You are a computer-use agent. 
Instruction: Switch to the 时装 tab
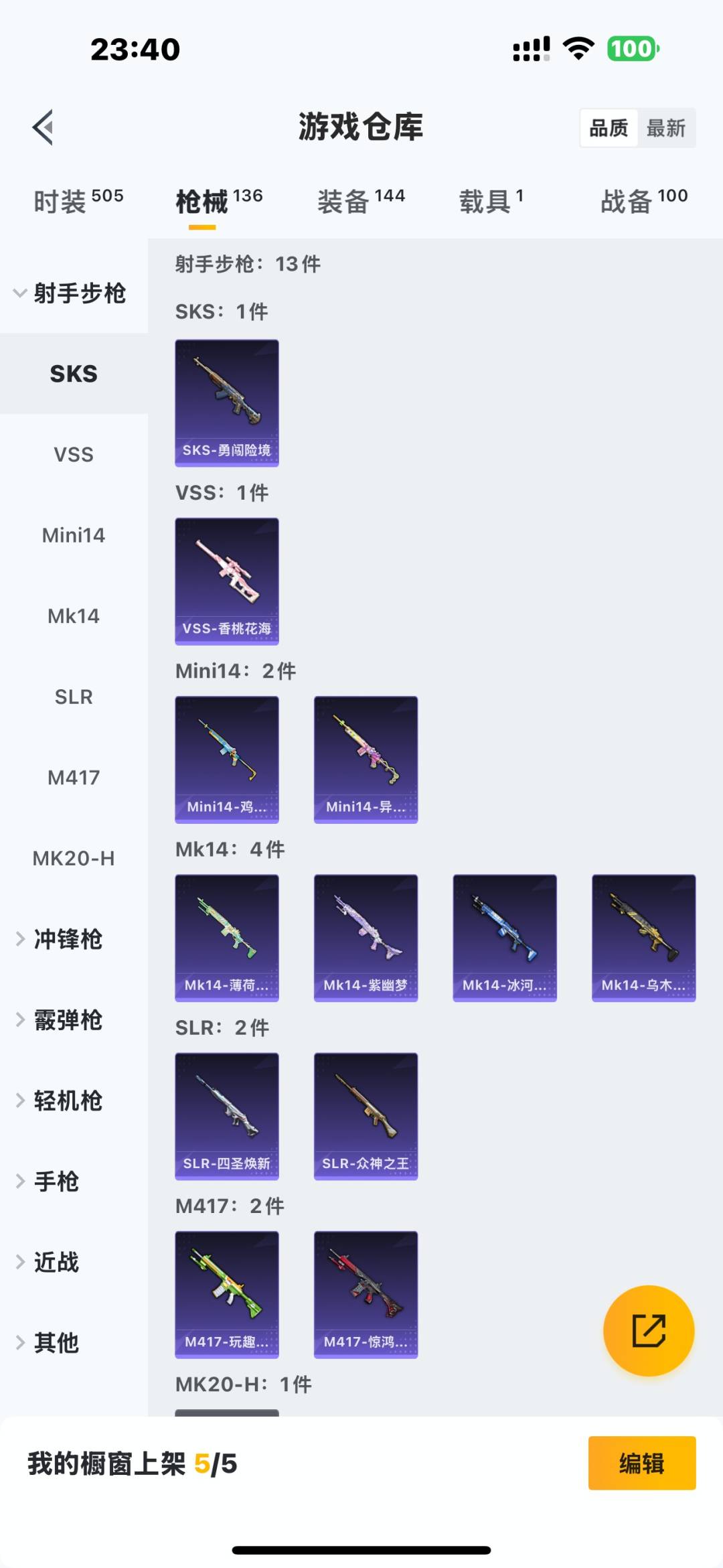click(x=78, y=201)
